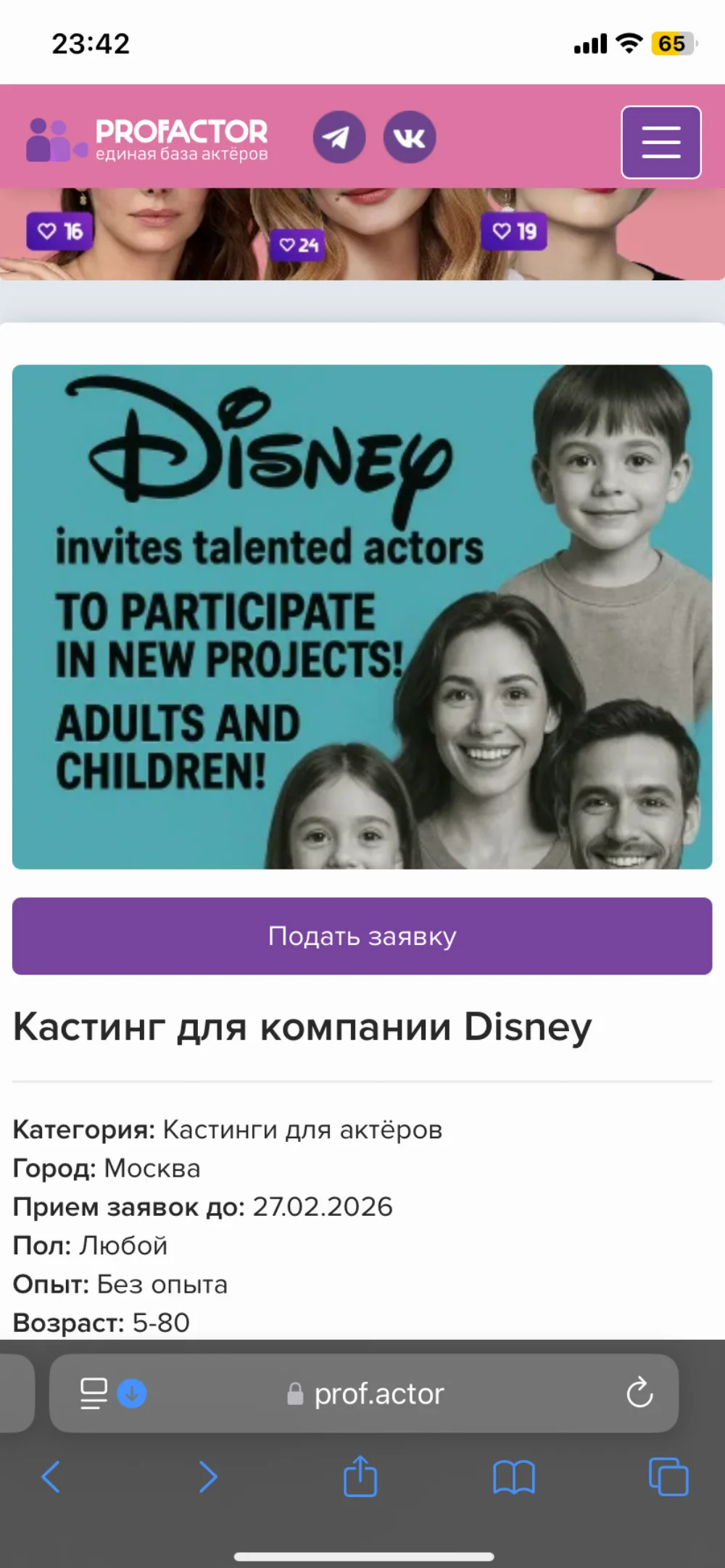Tap the Подать заявку button

pos(362,935)
